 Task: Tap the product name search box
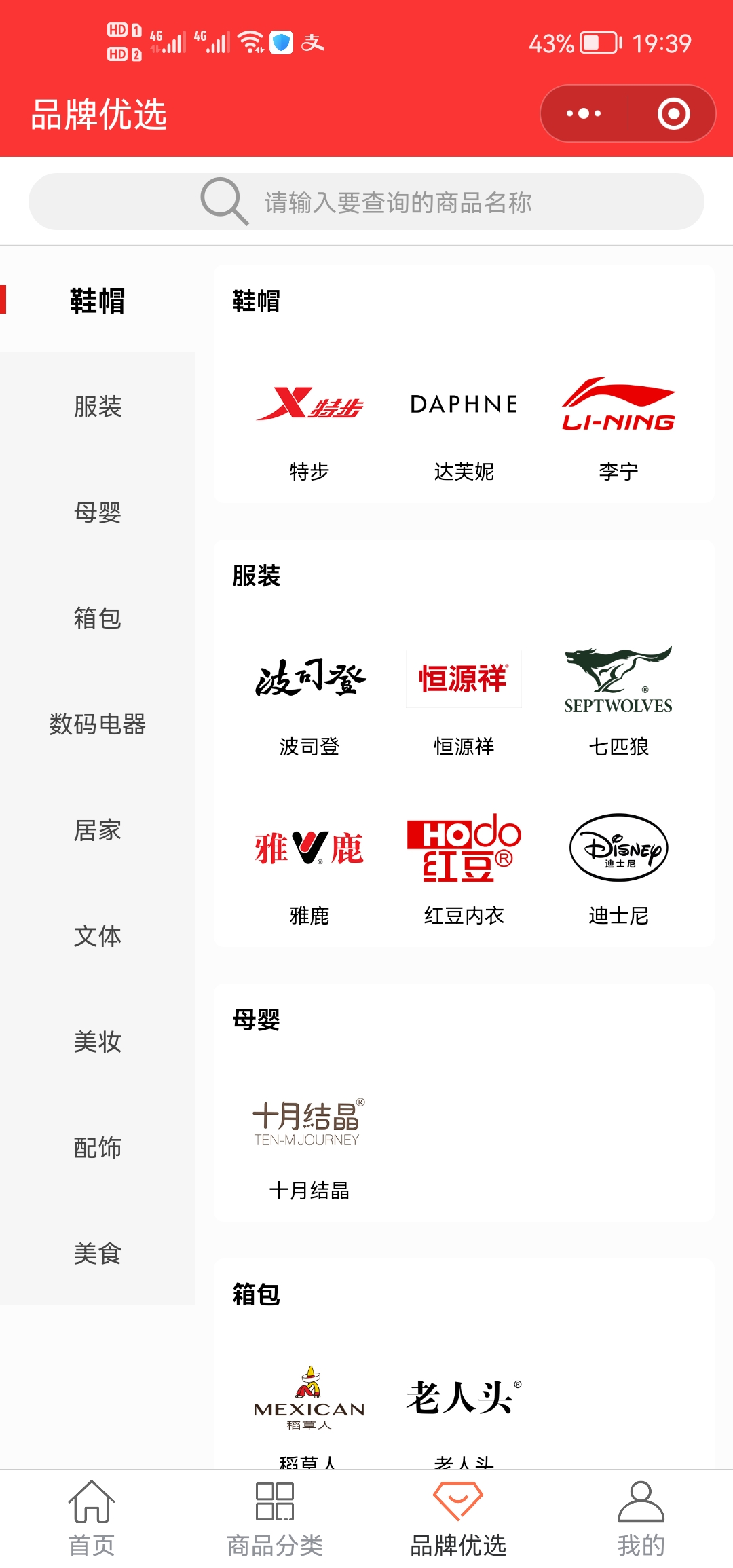366,202
